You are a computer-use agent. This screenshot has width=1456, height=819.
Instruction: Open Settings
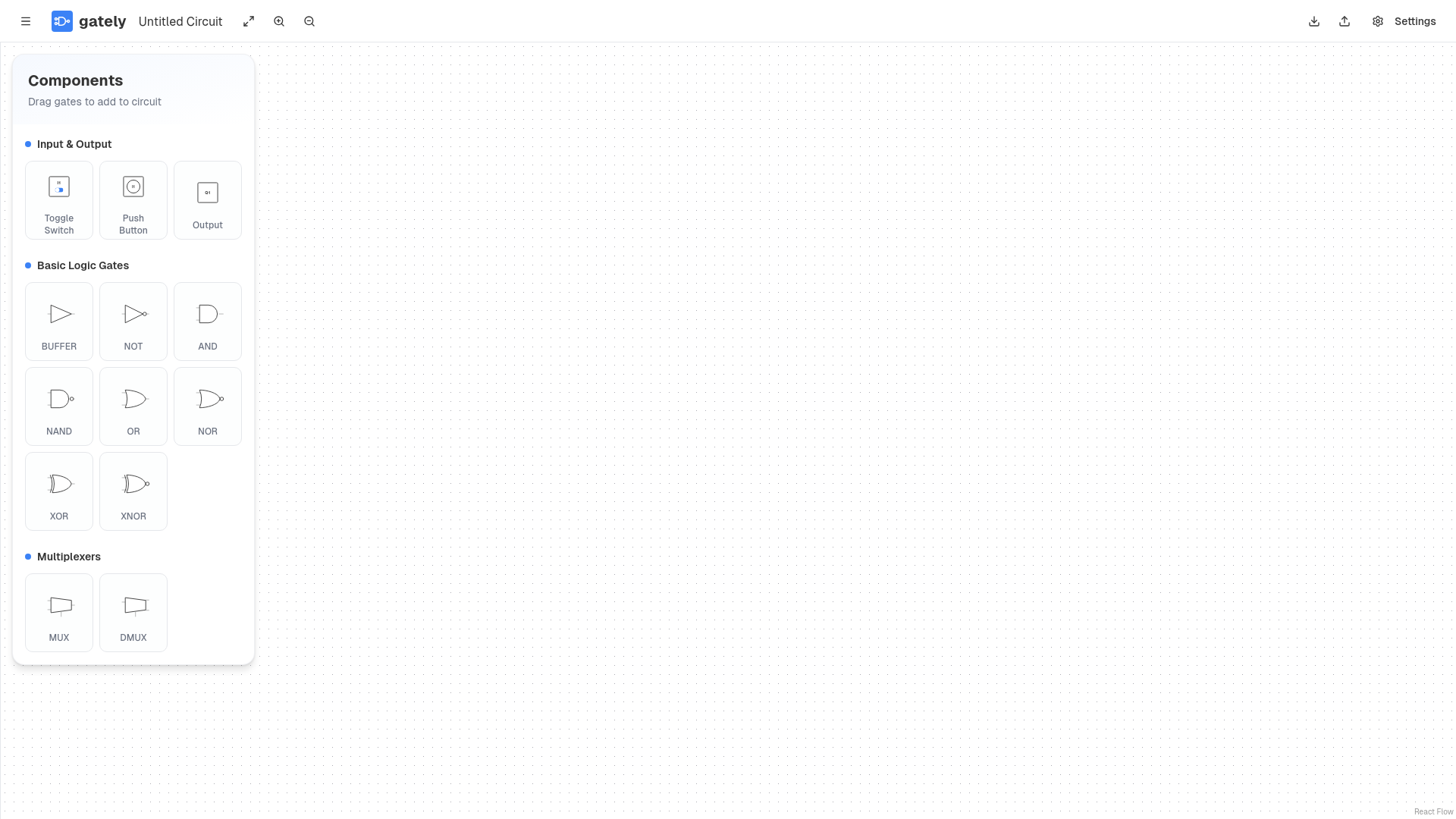coord(1404,21)
